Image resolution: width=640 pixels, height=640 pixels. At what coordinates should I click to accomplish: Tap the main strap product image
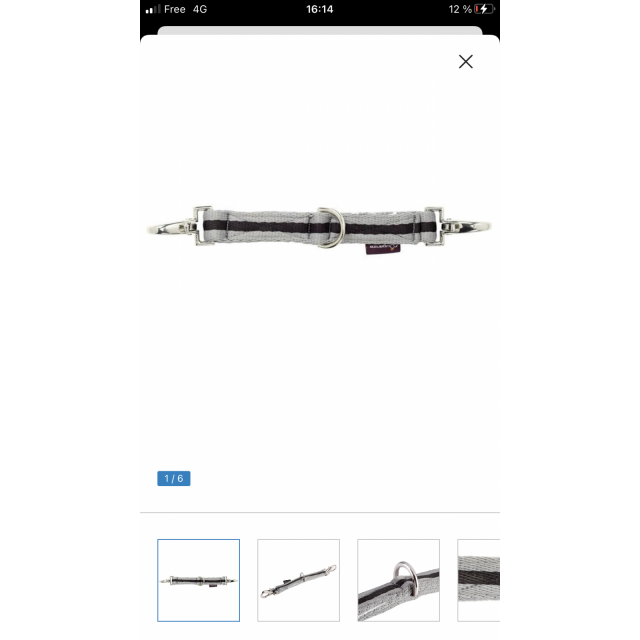click(x=320, y=227)
